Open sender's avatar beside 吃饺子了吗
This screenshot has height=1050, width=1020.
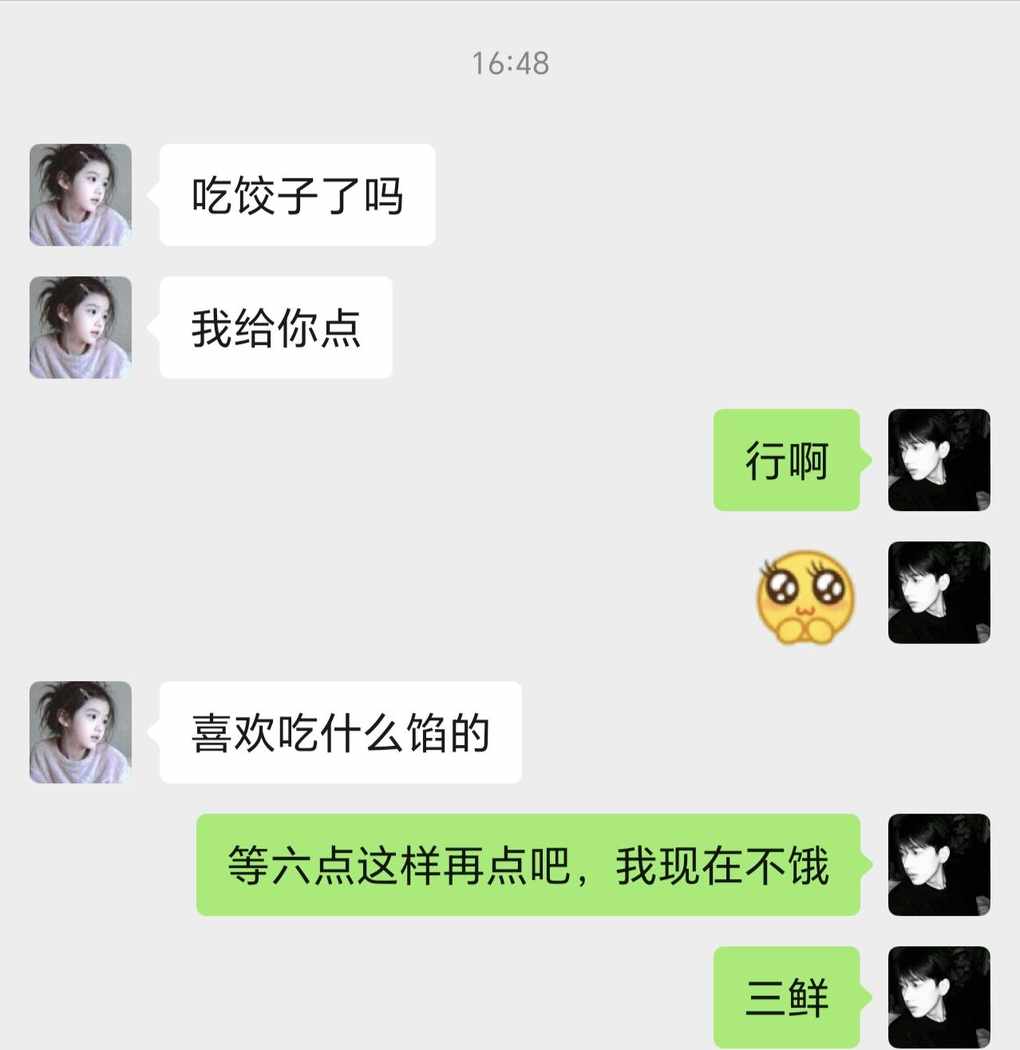(x=80, y=195)
